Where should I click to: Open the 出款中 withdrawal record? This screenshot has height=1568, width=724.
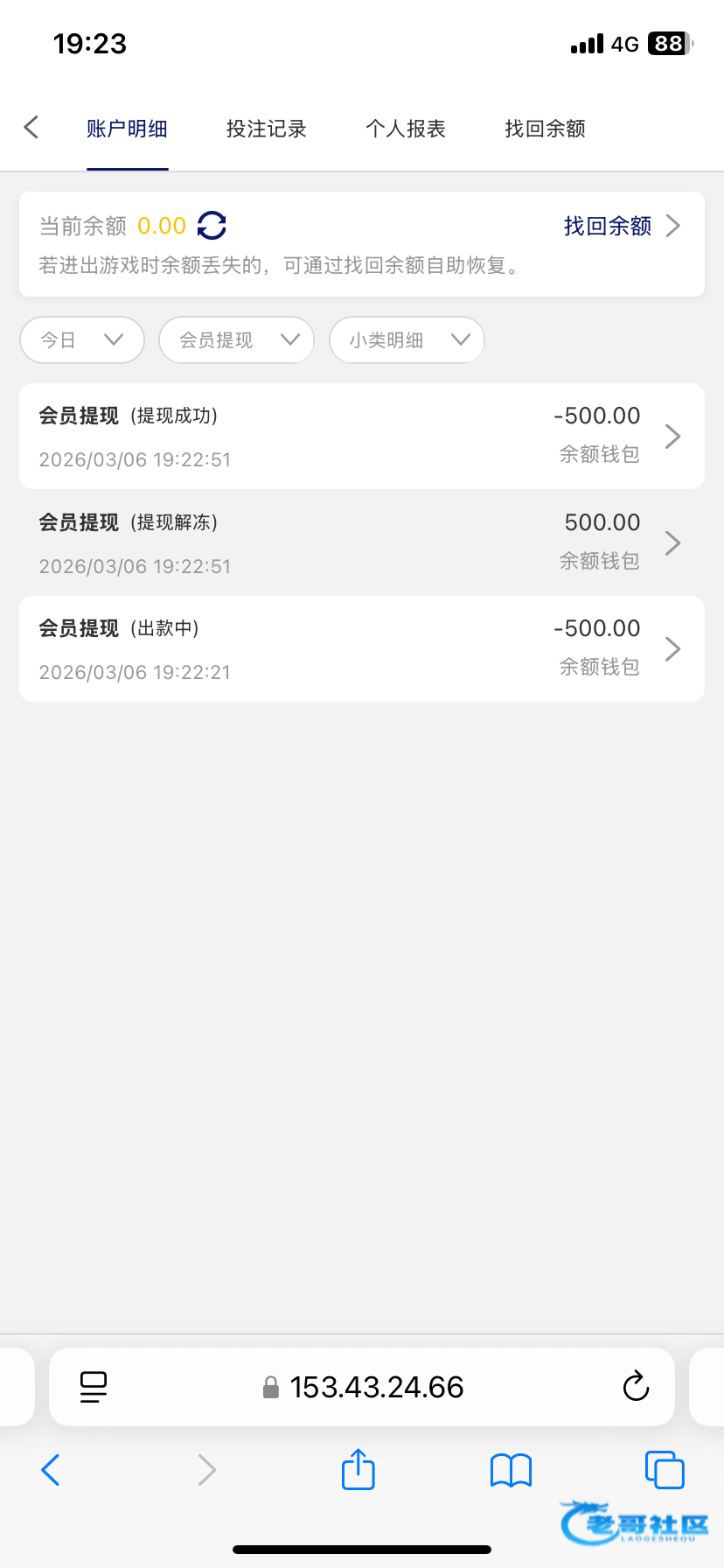[x=362, y=648]
